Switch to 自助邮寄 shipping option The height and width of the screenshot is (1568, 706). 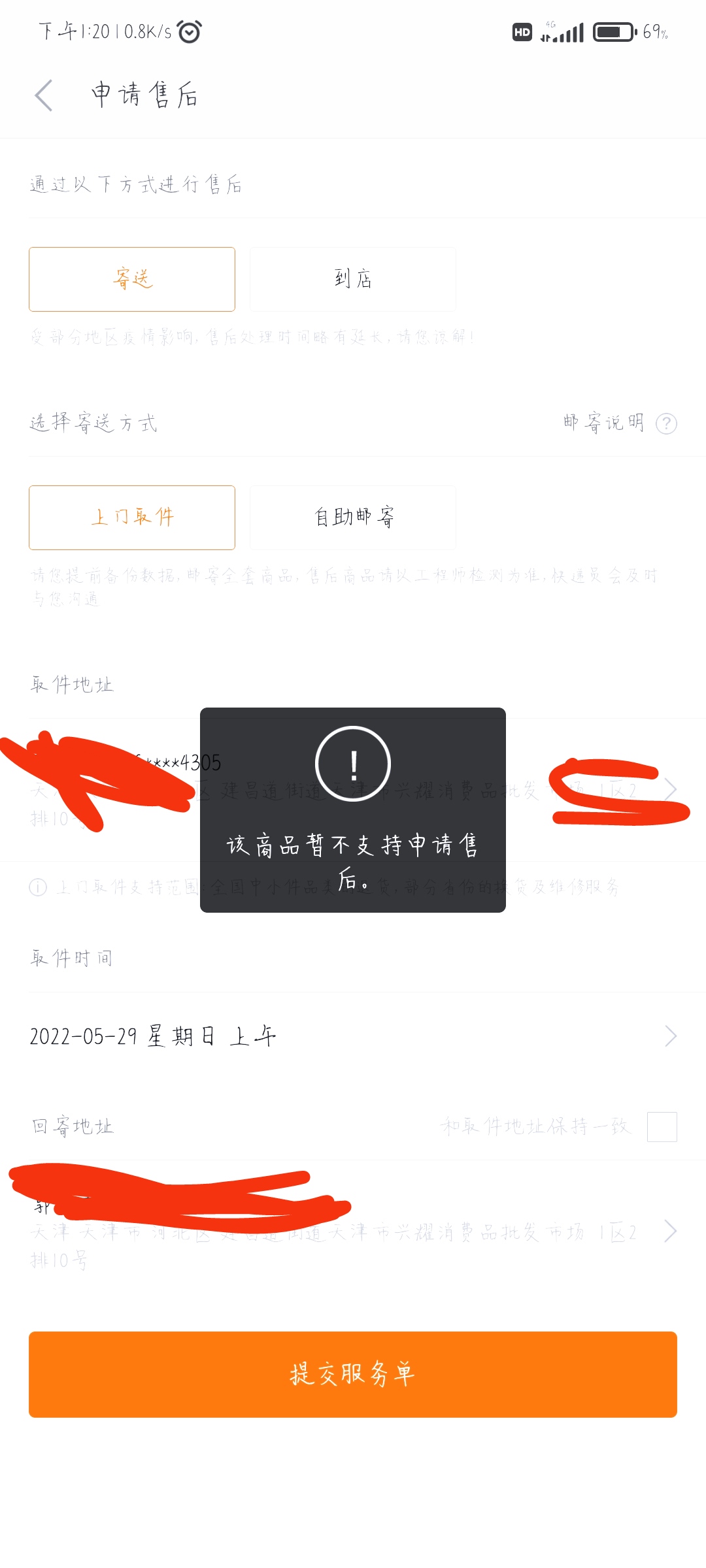click(353, 517)
